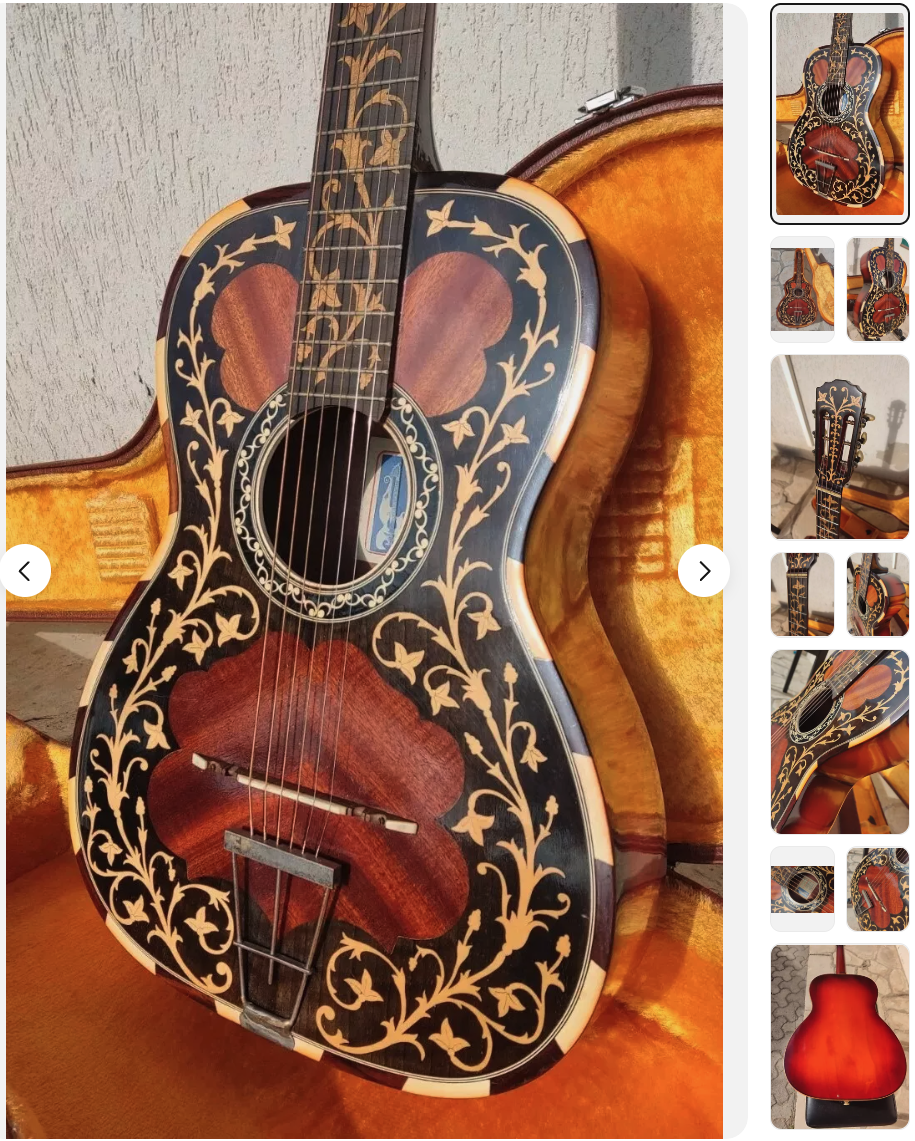Show the thumbnail with the soundhole close-up

point(802,888)
